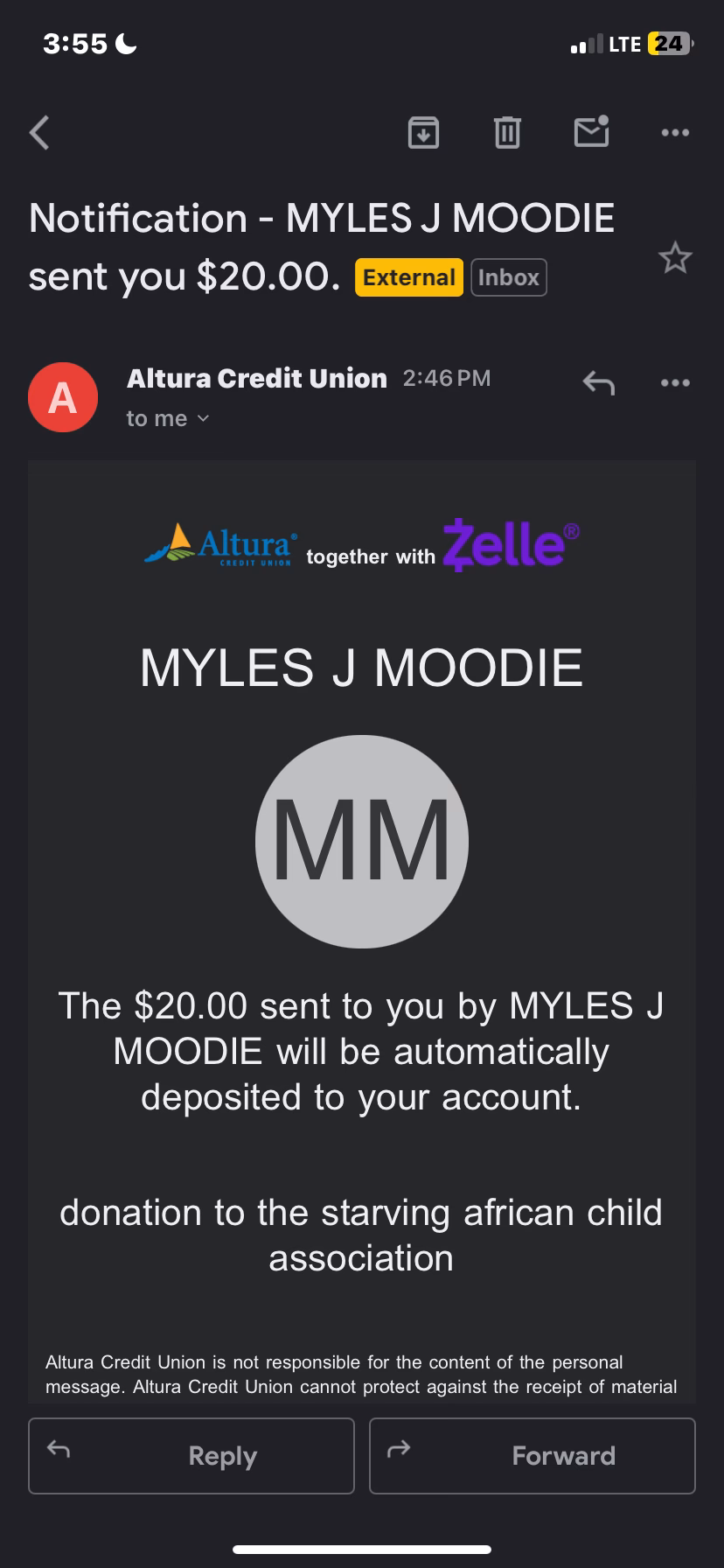
Task: Star this email
Action: coord(675,259)
